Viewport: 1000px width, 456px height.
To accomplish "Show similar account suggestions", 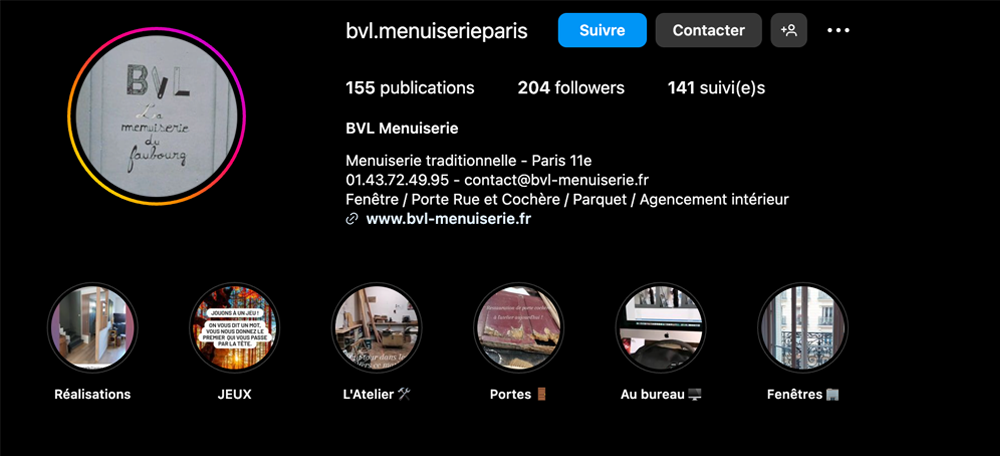I will 789,30.
